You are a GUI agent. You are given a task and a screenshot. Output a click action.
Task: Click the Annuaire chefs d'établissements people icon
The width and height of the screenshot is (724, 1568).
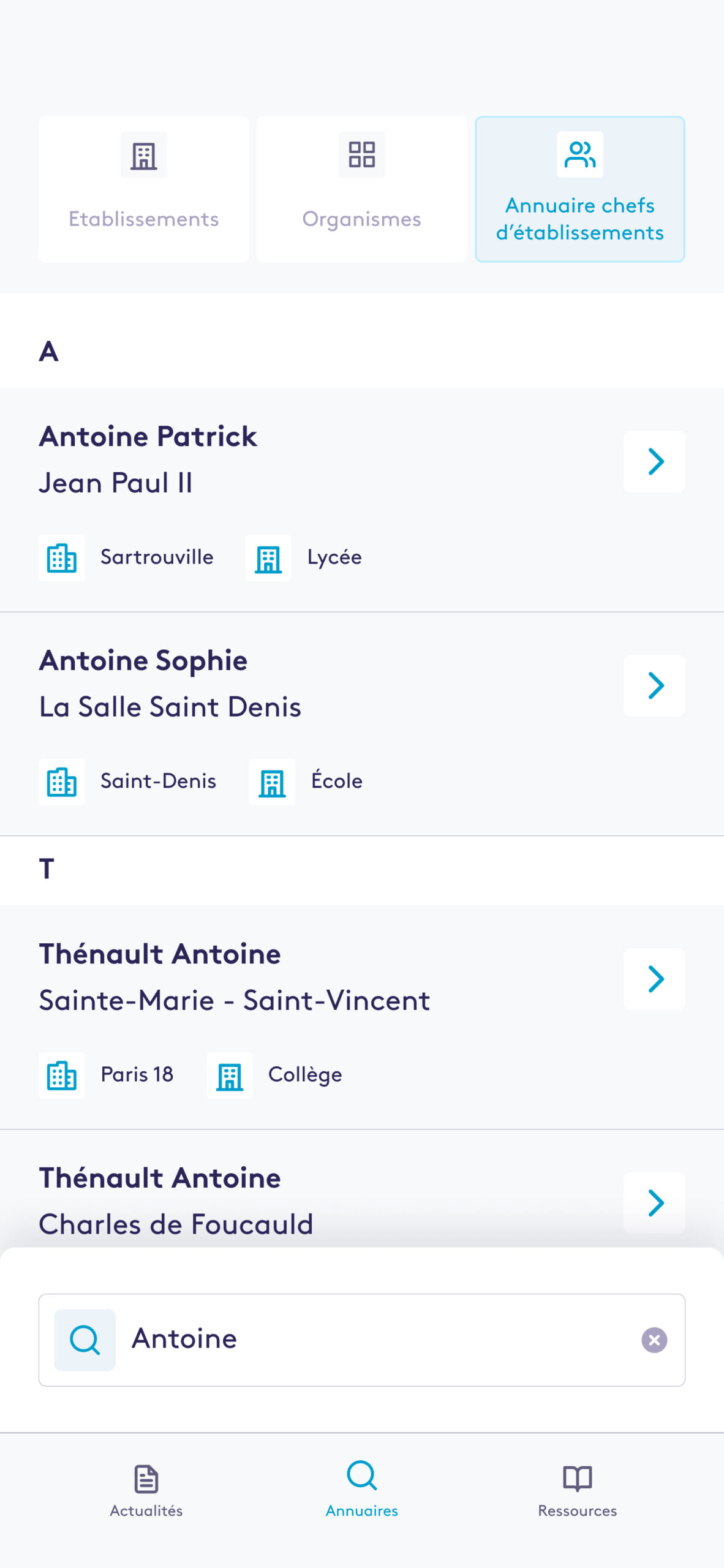pyautogui.click(x=579, y=155)
